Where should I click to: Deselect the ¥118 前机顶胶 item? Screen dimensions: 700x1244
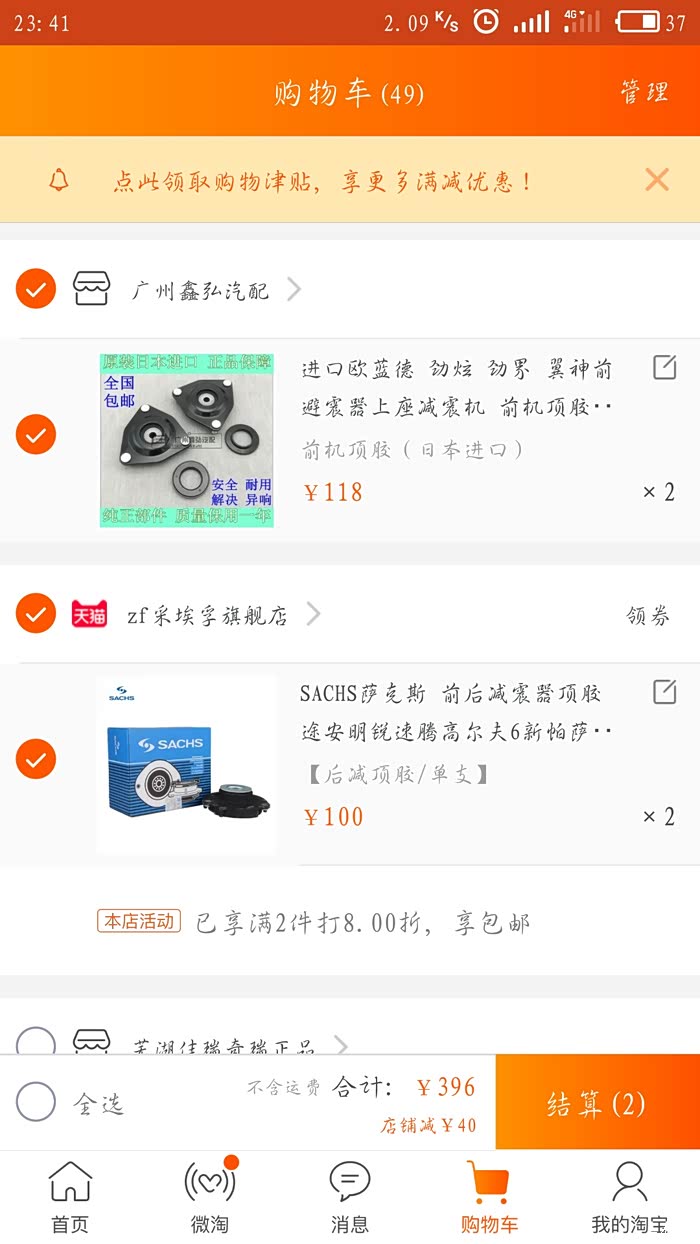click(x=36, y=435)
